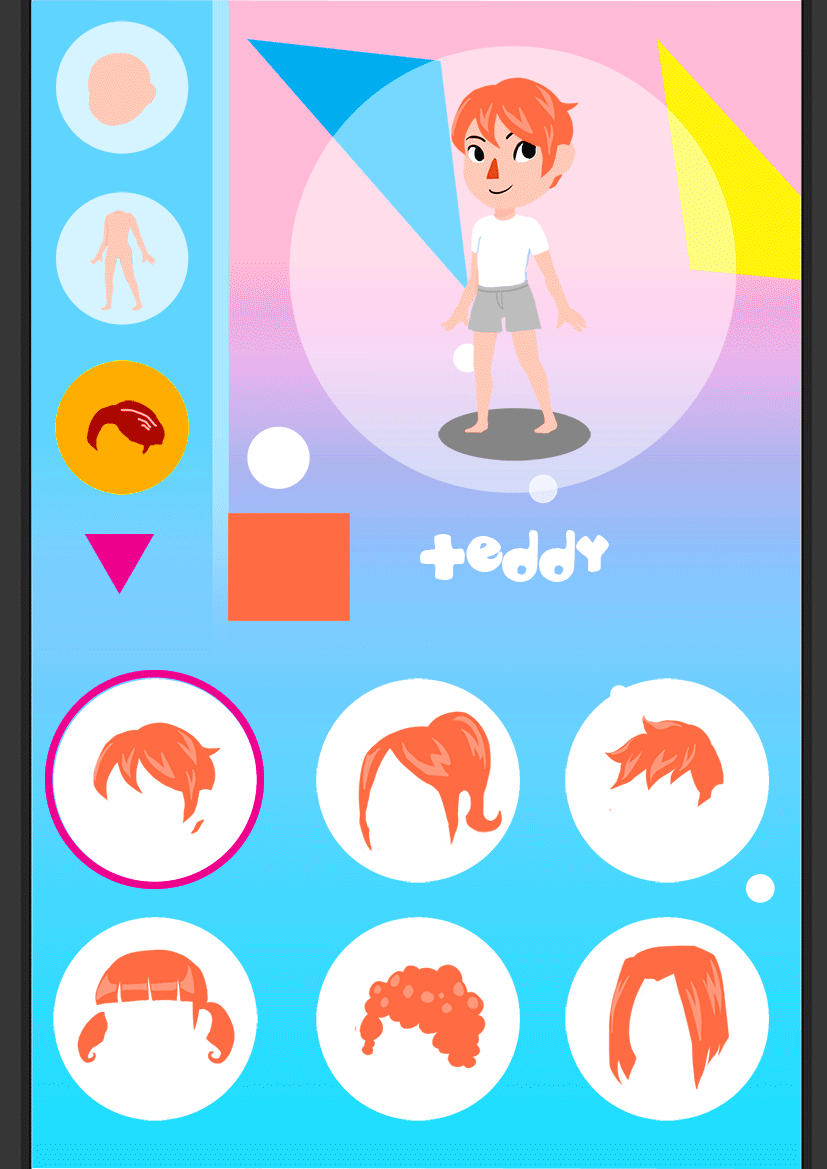This screenshot has height=1169, width=827.
Task: Select the head shape category
Action: pos(122,88)
